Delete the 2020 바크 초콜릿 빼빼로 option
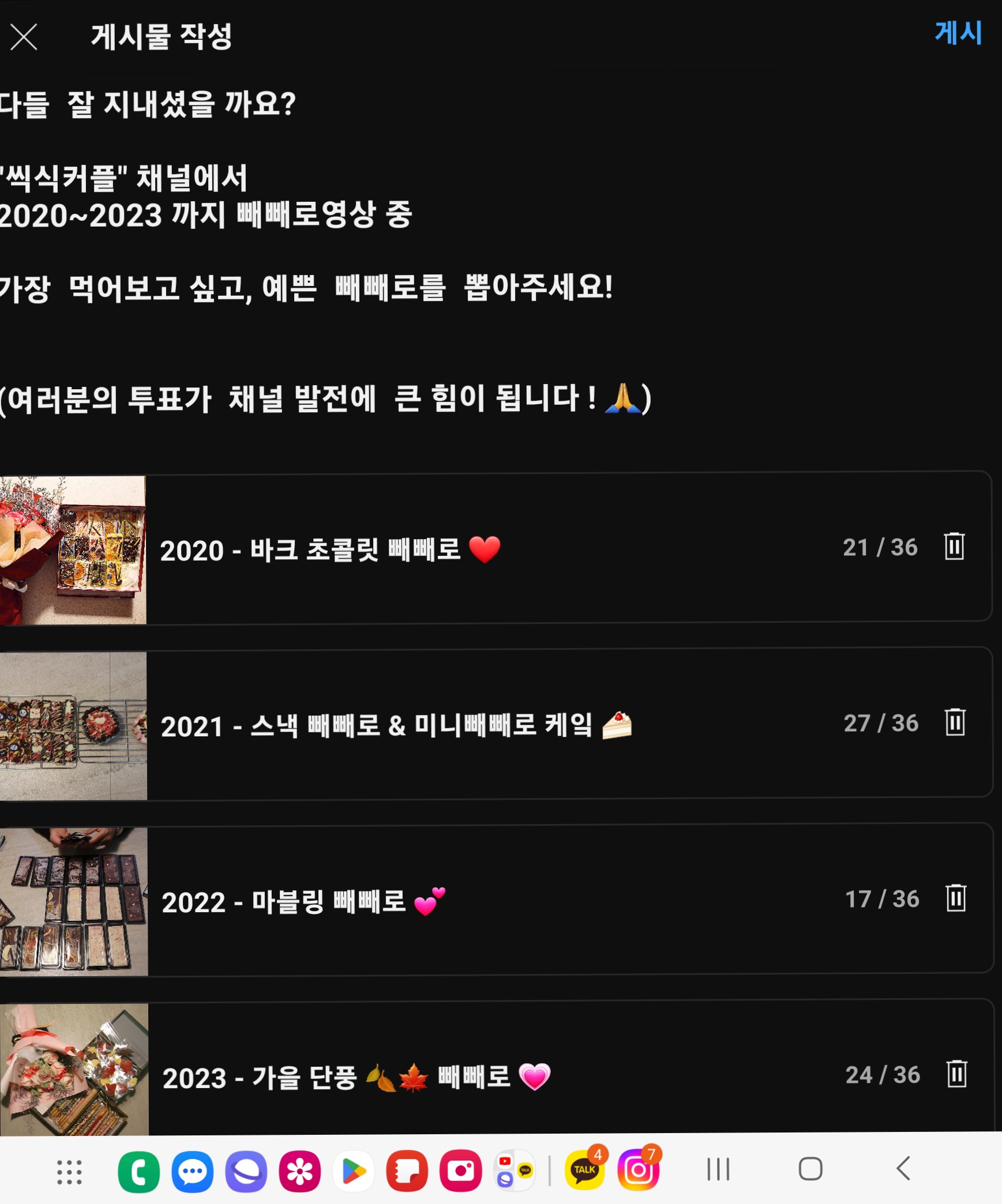This screenshot has width=1002, height=1204. pyautogui.click(x=954, y=546)
